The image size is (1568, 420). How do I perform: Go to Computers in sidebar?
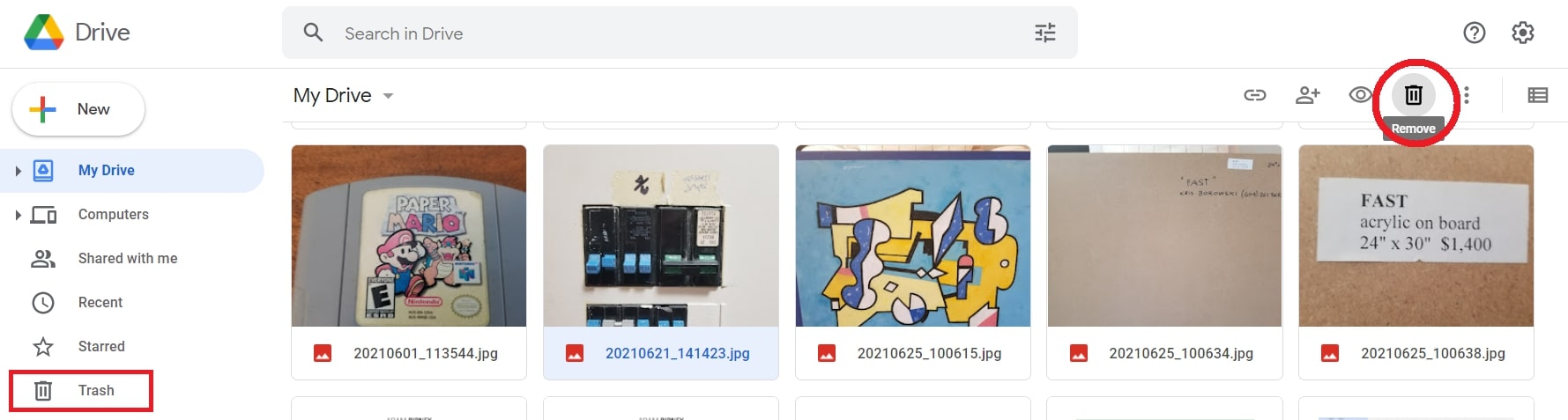[x=113, y=214]
